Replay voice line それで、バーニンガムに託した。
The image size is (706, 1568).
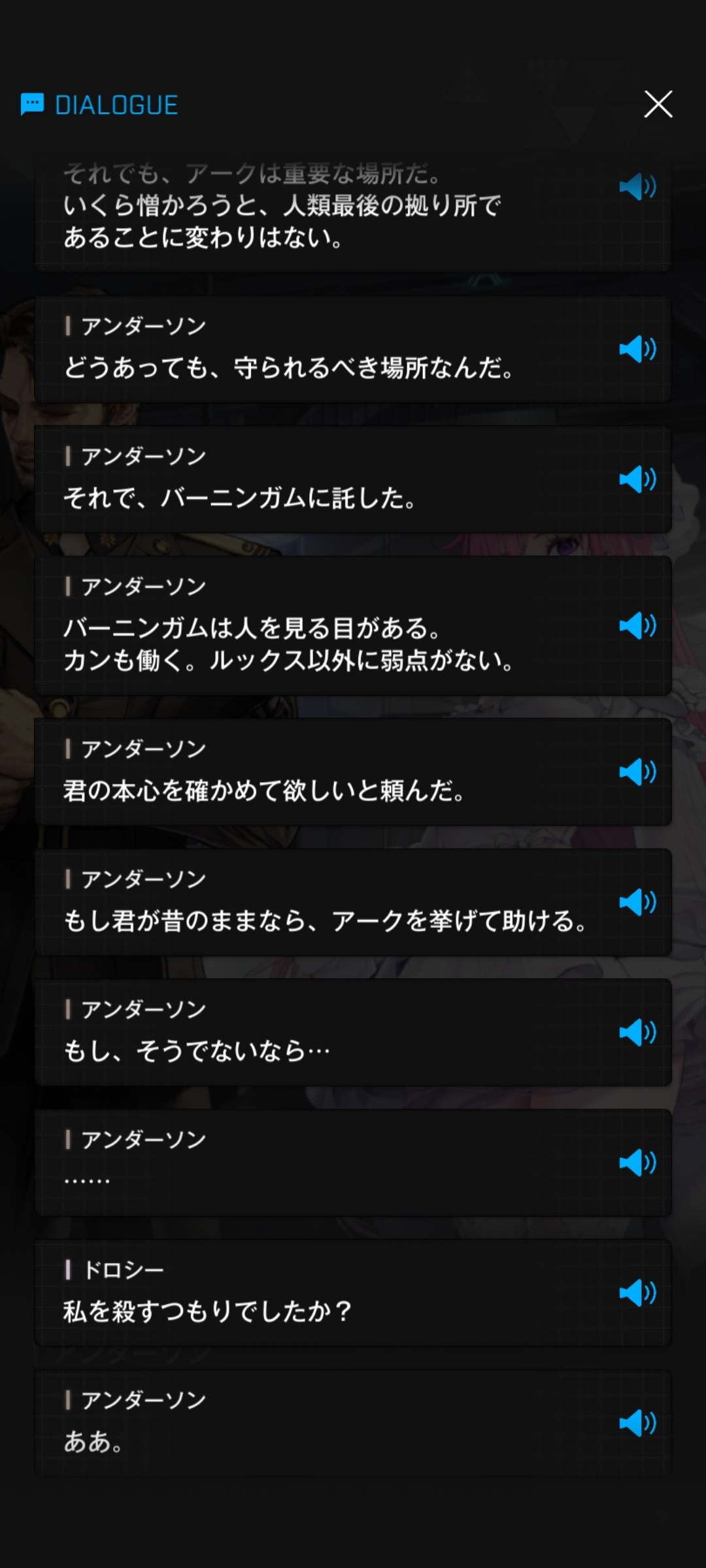(x=637, y=480)
